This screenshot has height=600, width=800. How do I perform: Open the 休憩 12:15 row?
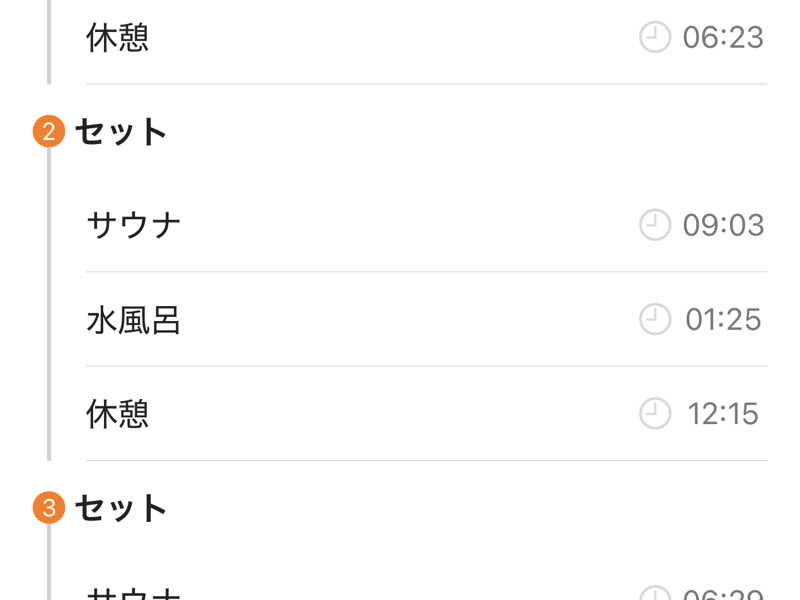[x=427, y=414]
